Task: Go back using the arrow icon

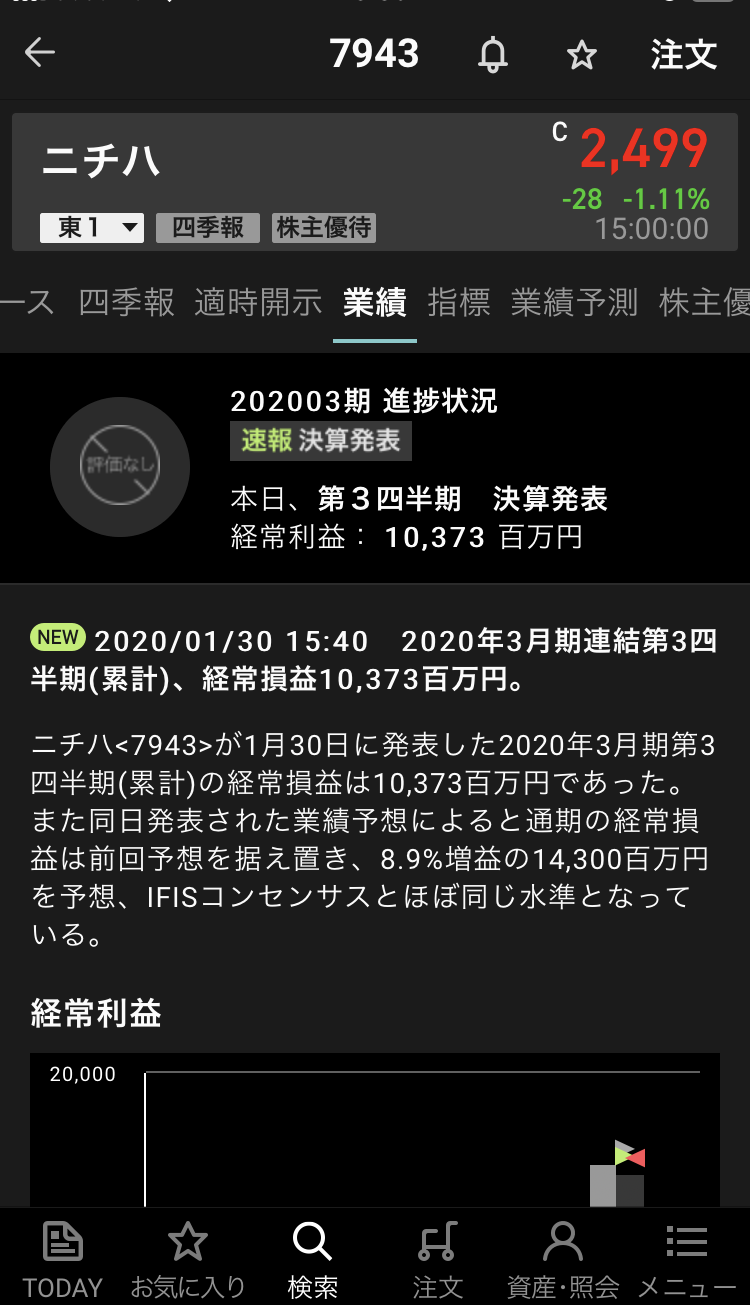Action: (x=40, y=54)
